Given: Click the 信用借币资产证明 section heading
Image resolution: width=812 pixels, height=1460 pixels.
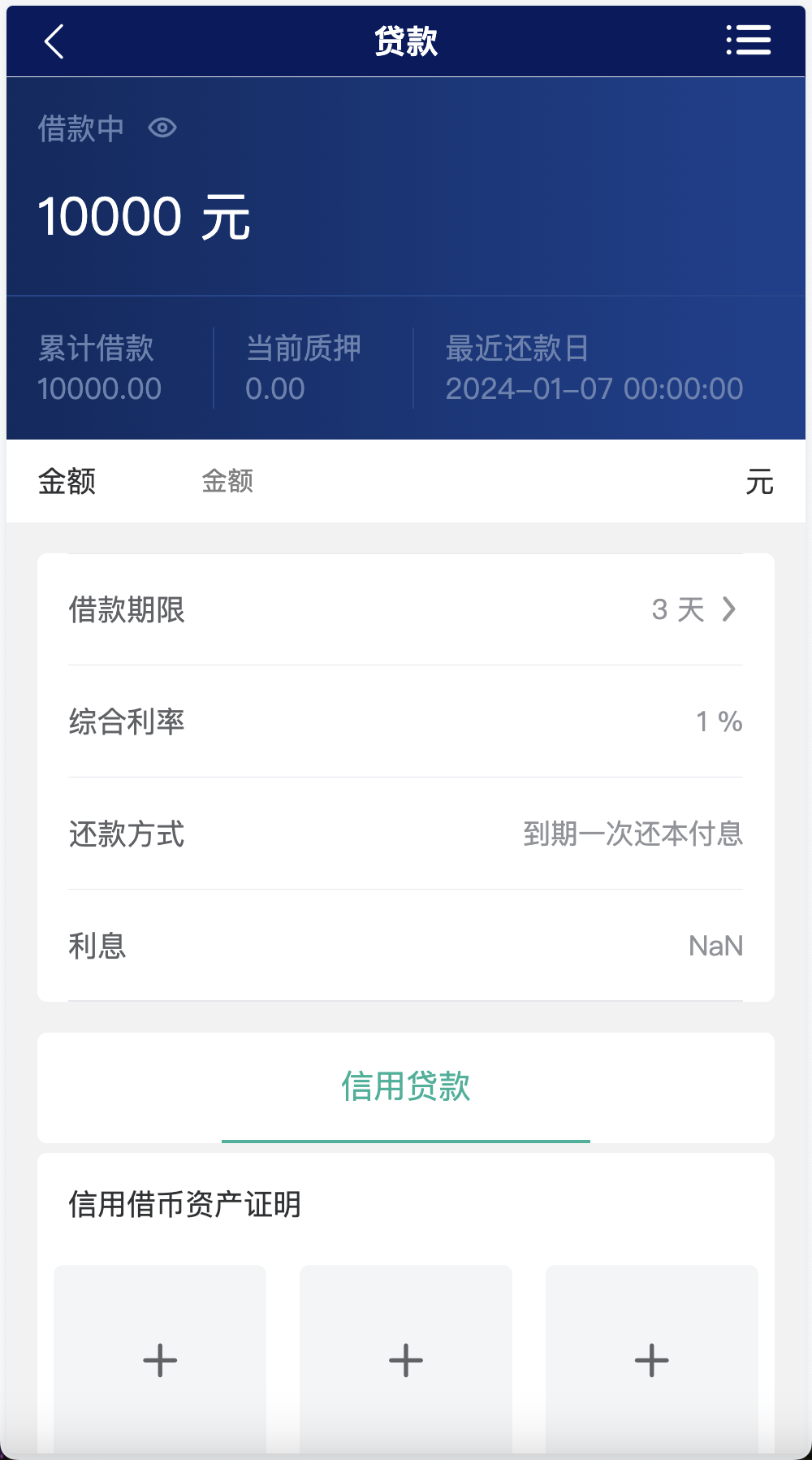Looking at the screenshot, I should tap(184, 1206).
